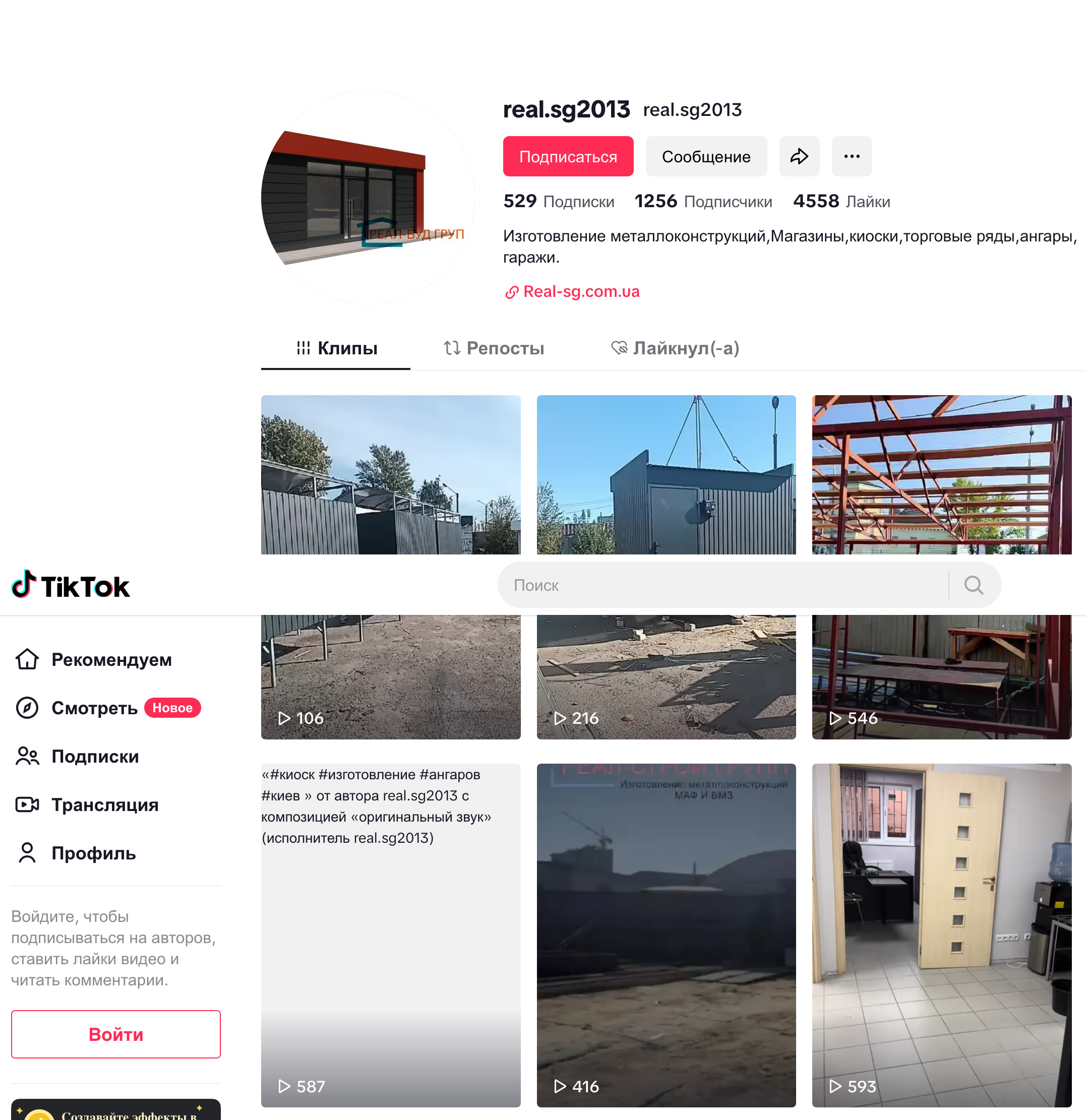Screen dimensions: 1086x1120
Task: Tap the Войти login button
Action: point(115,1034)
